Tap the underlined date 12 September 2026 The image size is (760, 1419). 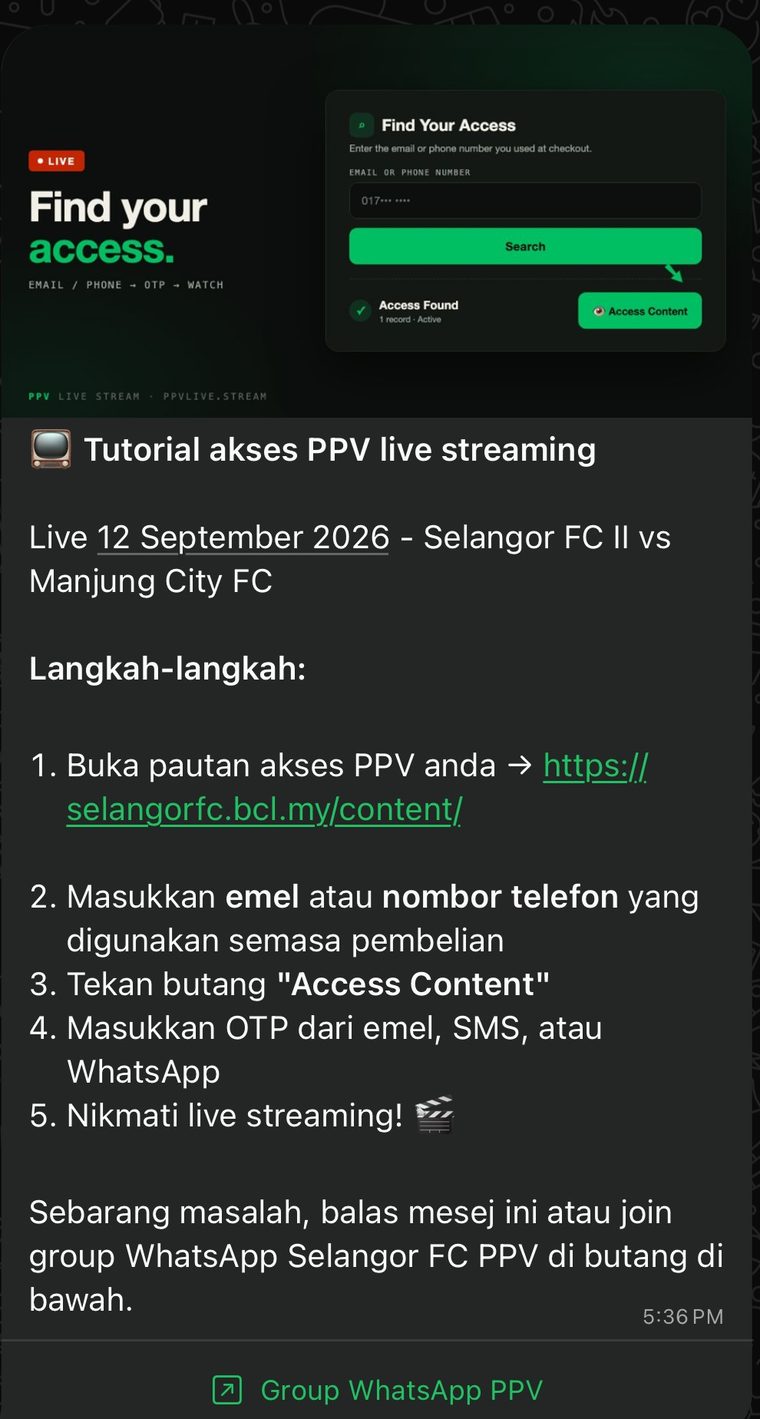coord(243,537)
